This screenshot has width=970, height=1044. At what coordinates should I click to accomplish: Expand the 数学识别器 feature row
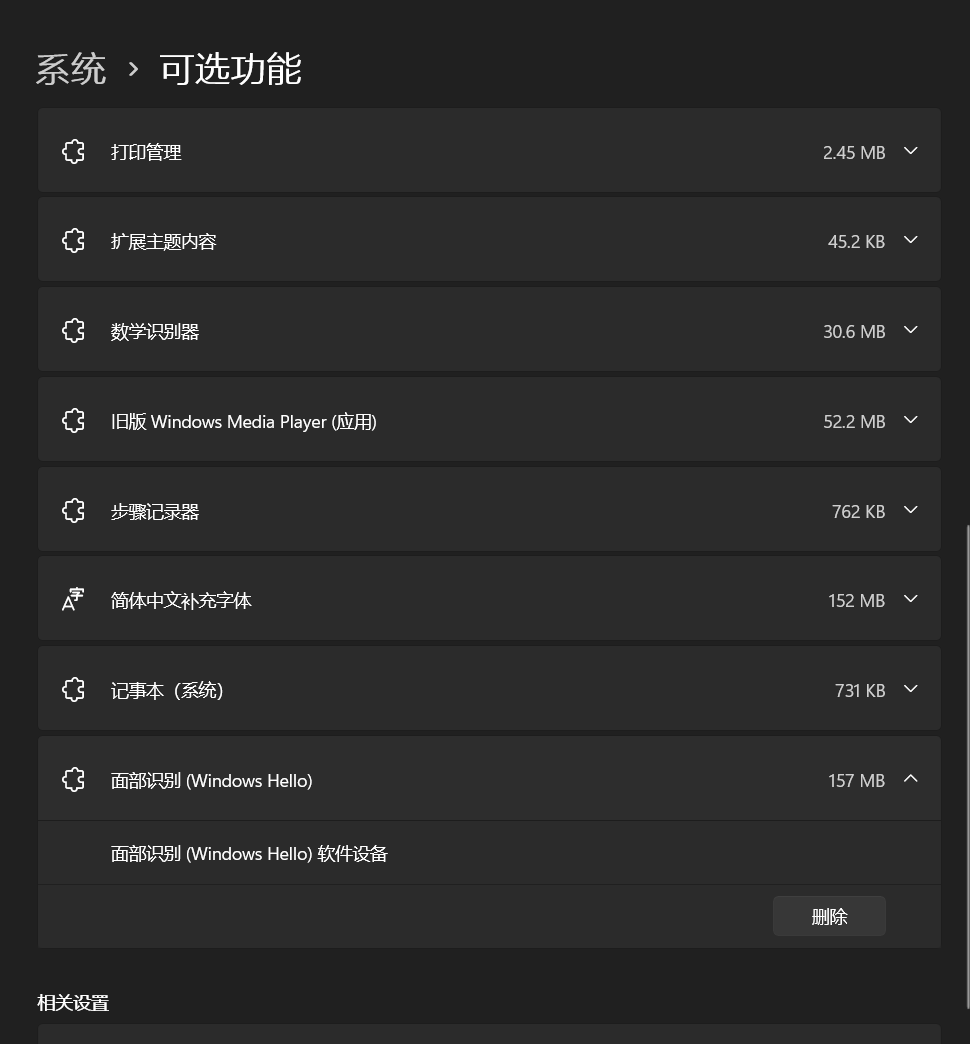(910, 330)
